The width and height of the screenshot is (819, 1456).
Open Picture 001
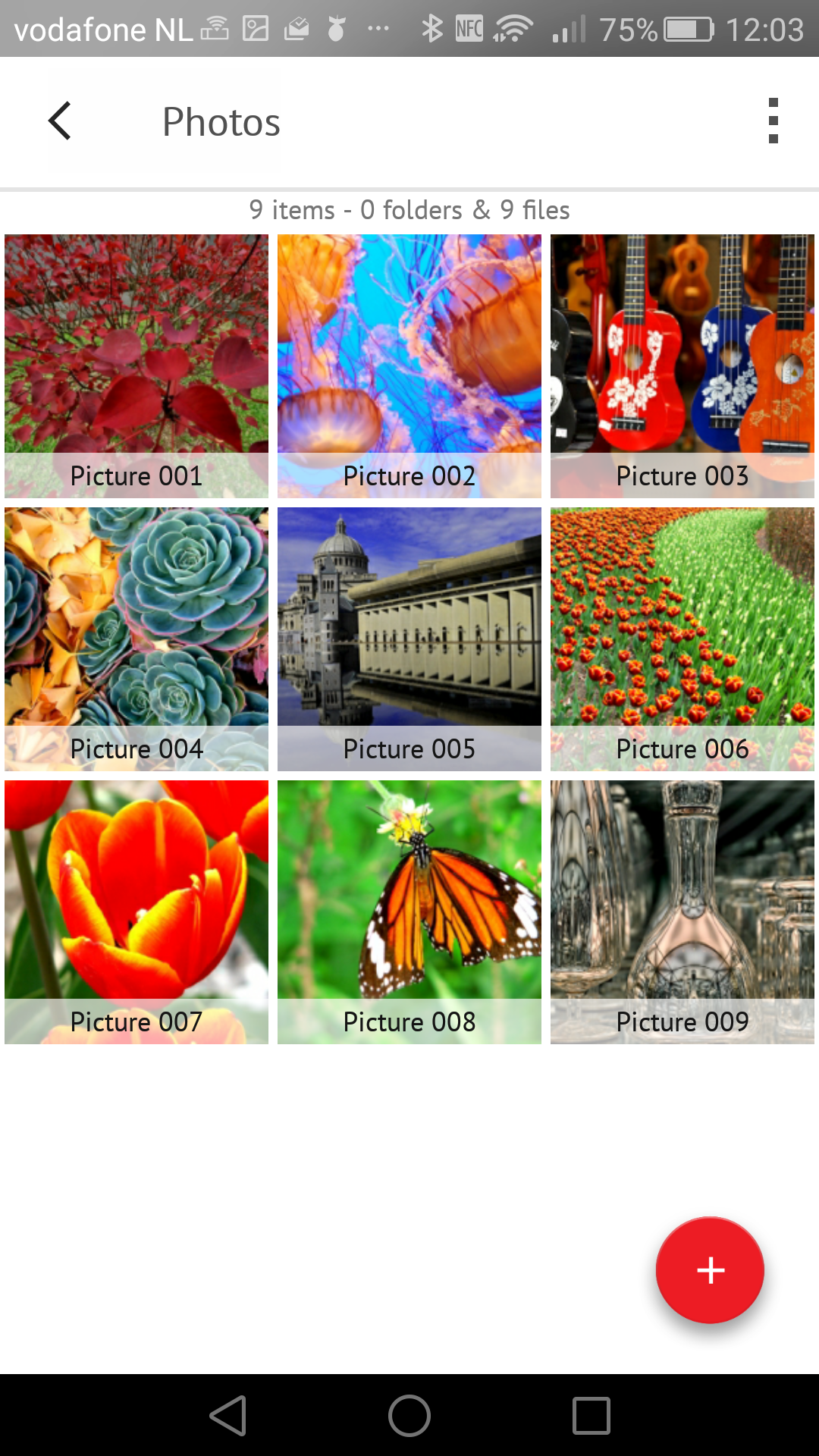click(x=136, y=366)
